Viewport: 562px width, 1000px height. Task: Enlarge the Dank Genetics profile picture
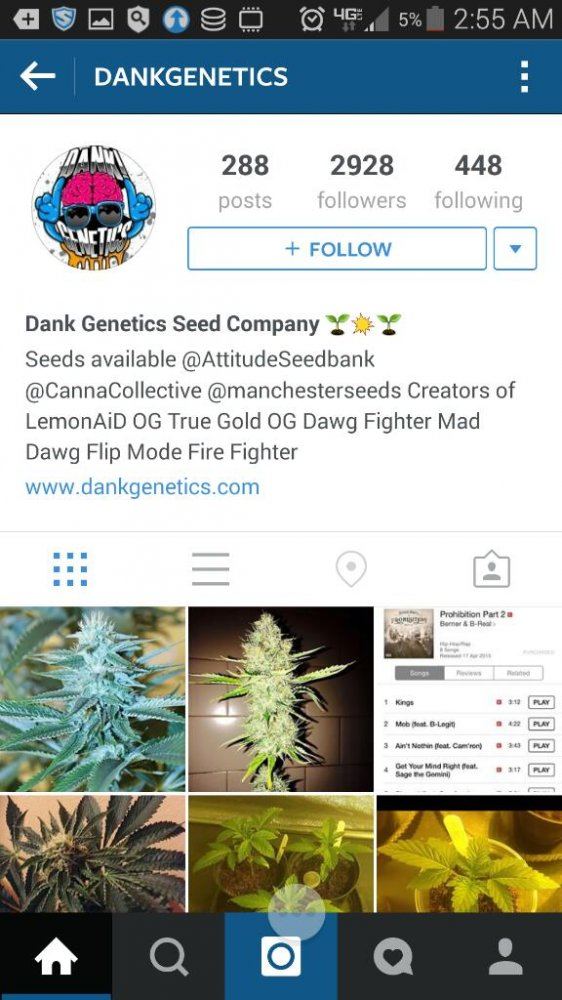(x=93, y=207)
